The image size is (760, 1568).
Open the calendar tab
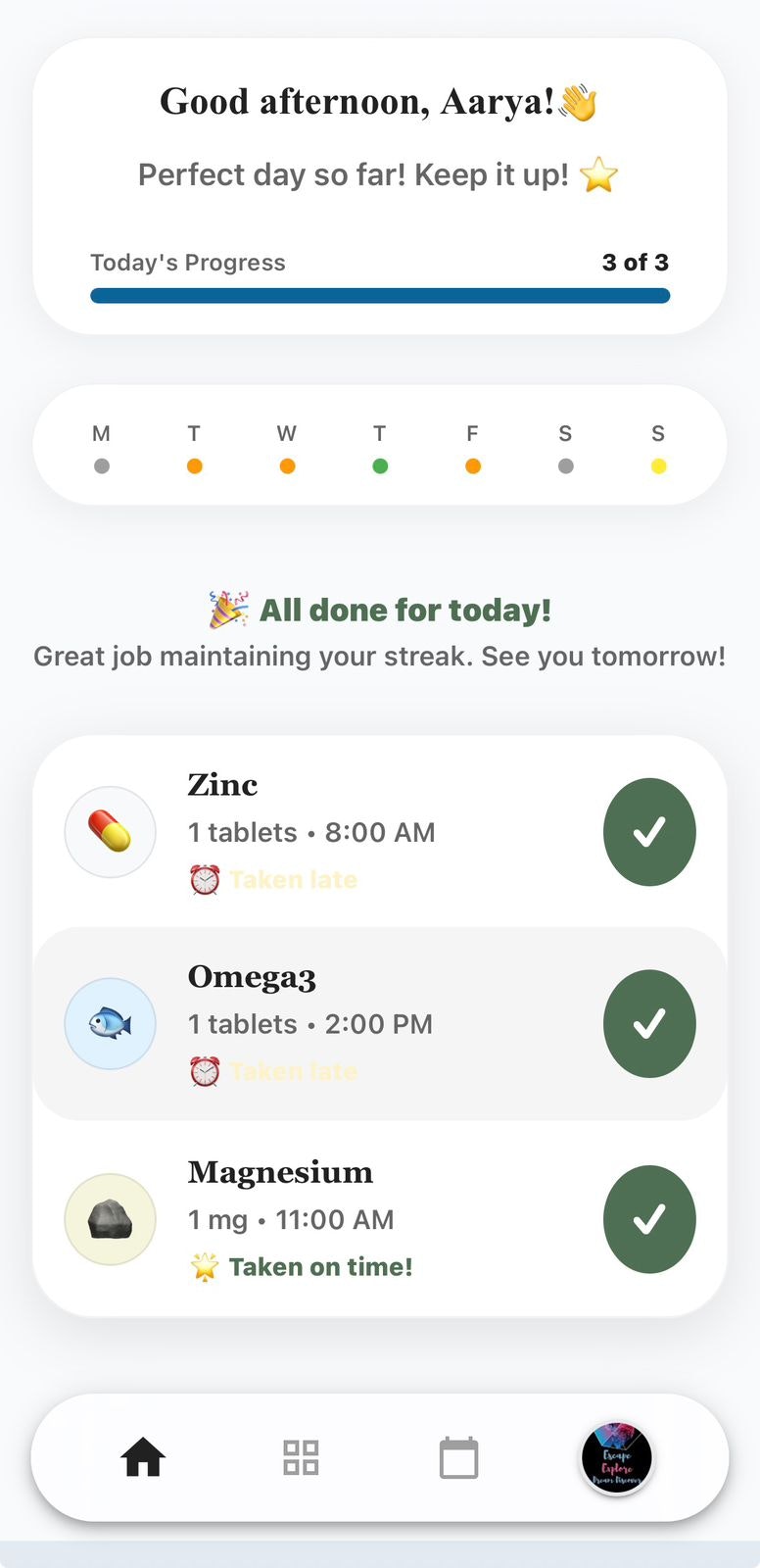click(x=458, y=1457)
